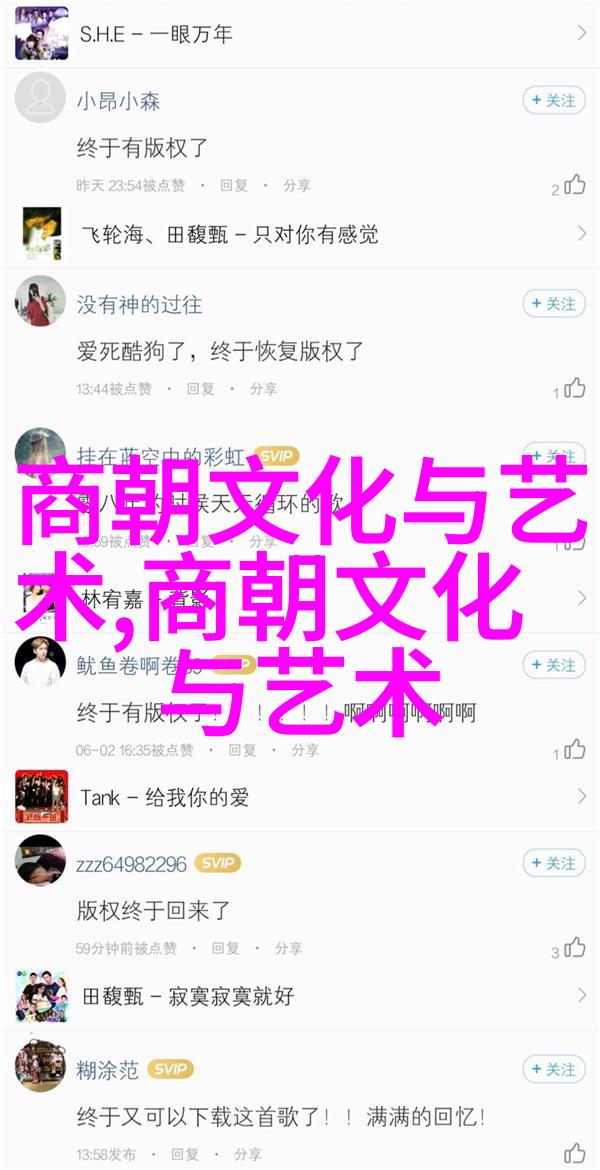This screenshot has height=1170, width=600.
Task: Share the comment 版权终于回来了
Action: coord(288,949)
